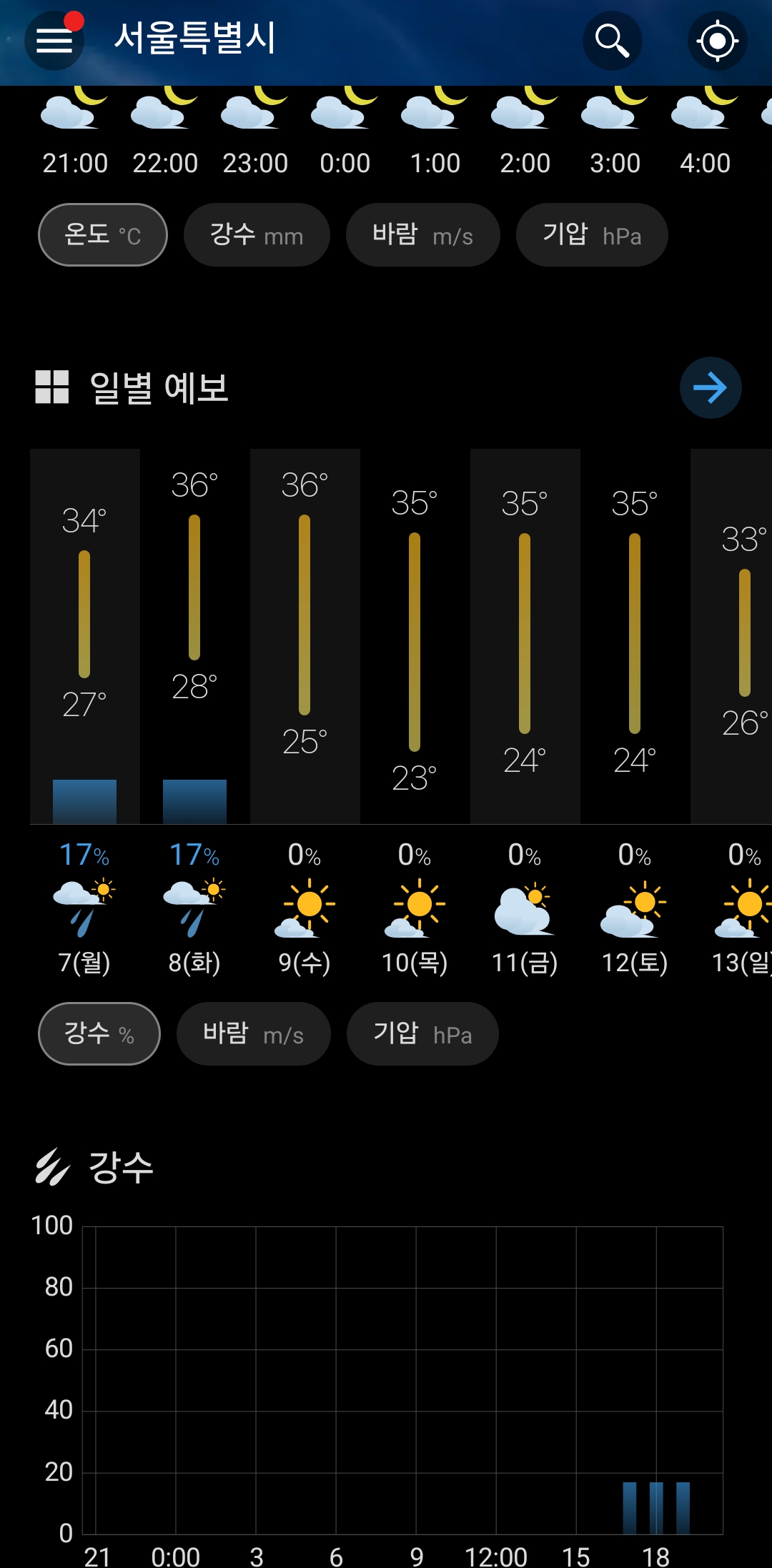Image resolution: width=772 pixels, height=1568 pixels.
Task: Open full 일별 예보 with arrow button
Action: click(x=710, y=388)
